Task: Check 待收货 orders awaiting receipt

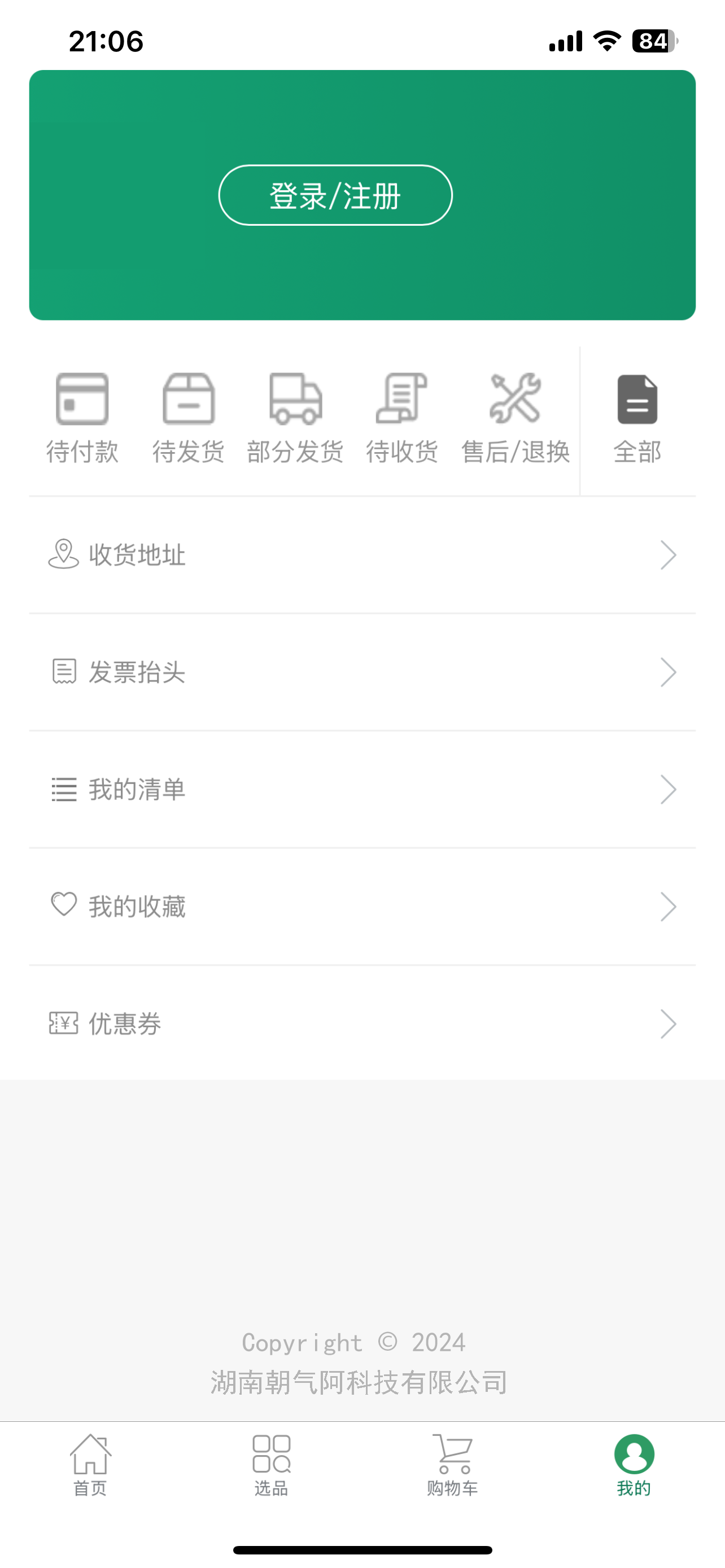Action: (x=402, y=418)
